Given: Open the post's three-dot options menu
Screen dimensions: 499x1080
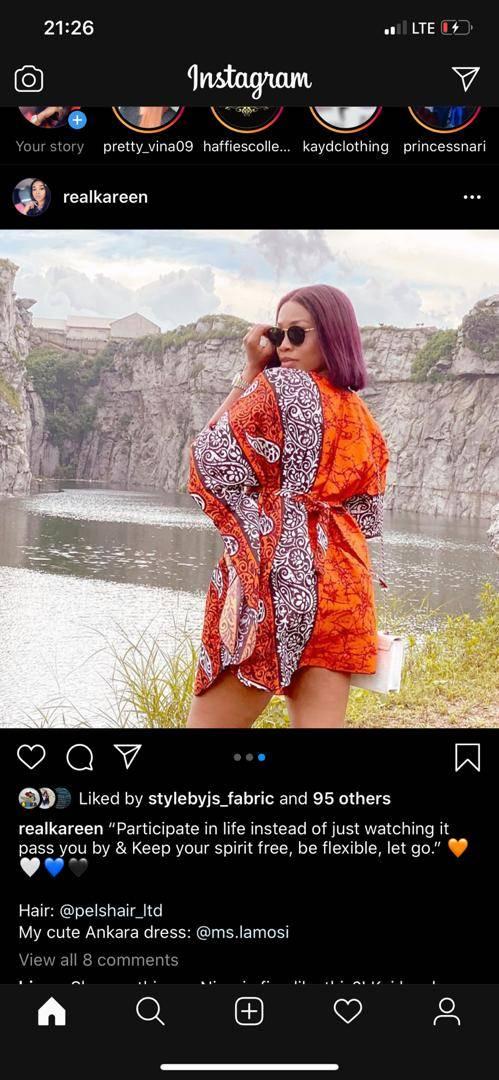Looking at the screenshot, I should point(472,198).
